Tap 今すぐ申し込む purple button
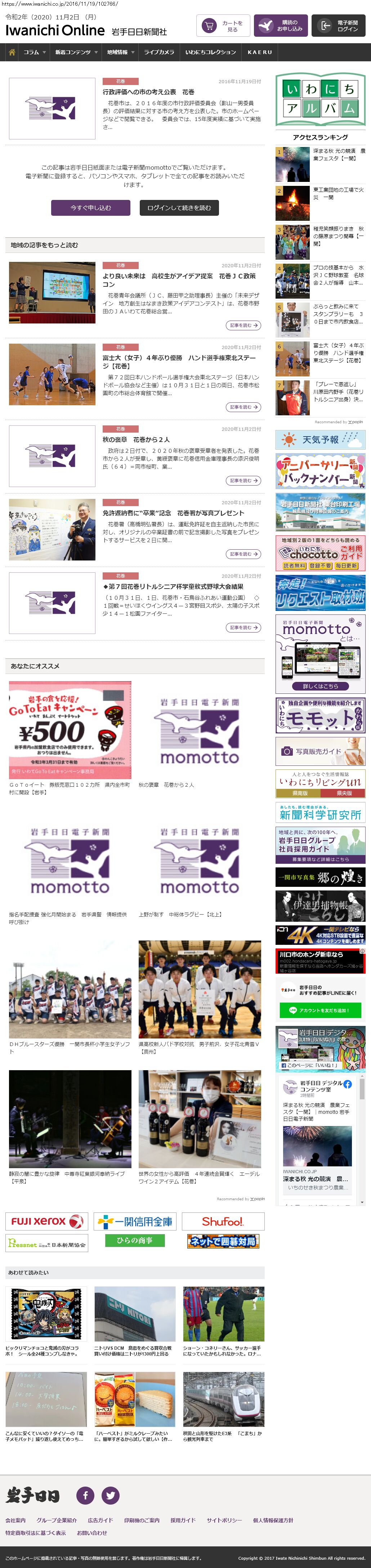The image size is (371, 1568). pos(91,208)
